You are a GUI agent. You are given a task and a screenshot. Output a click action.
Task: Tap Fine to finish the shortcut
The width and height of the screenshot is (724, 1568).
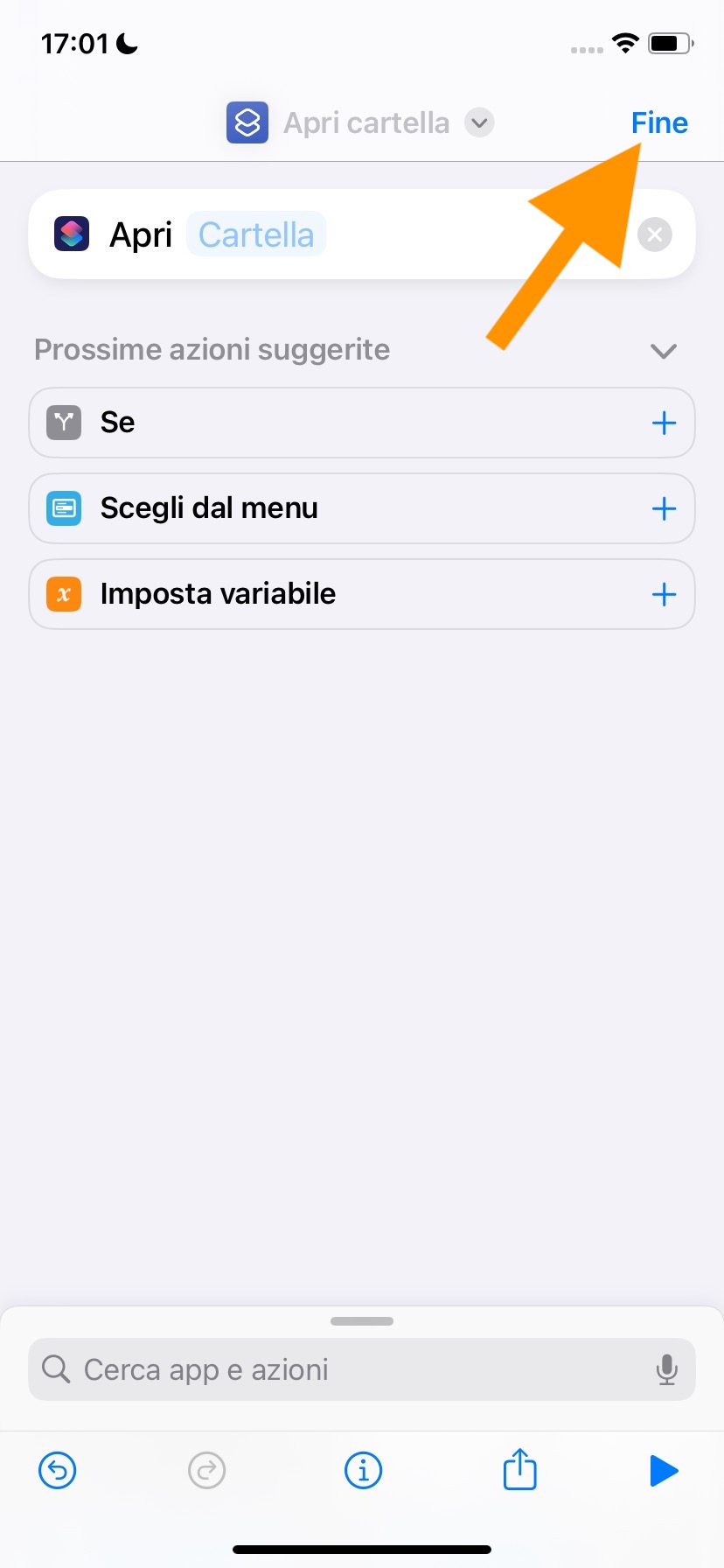point(659,122)
